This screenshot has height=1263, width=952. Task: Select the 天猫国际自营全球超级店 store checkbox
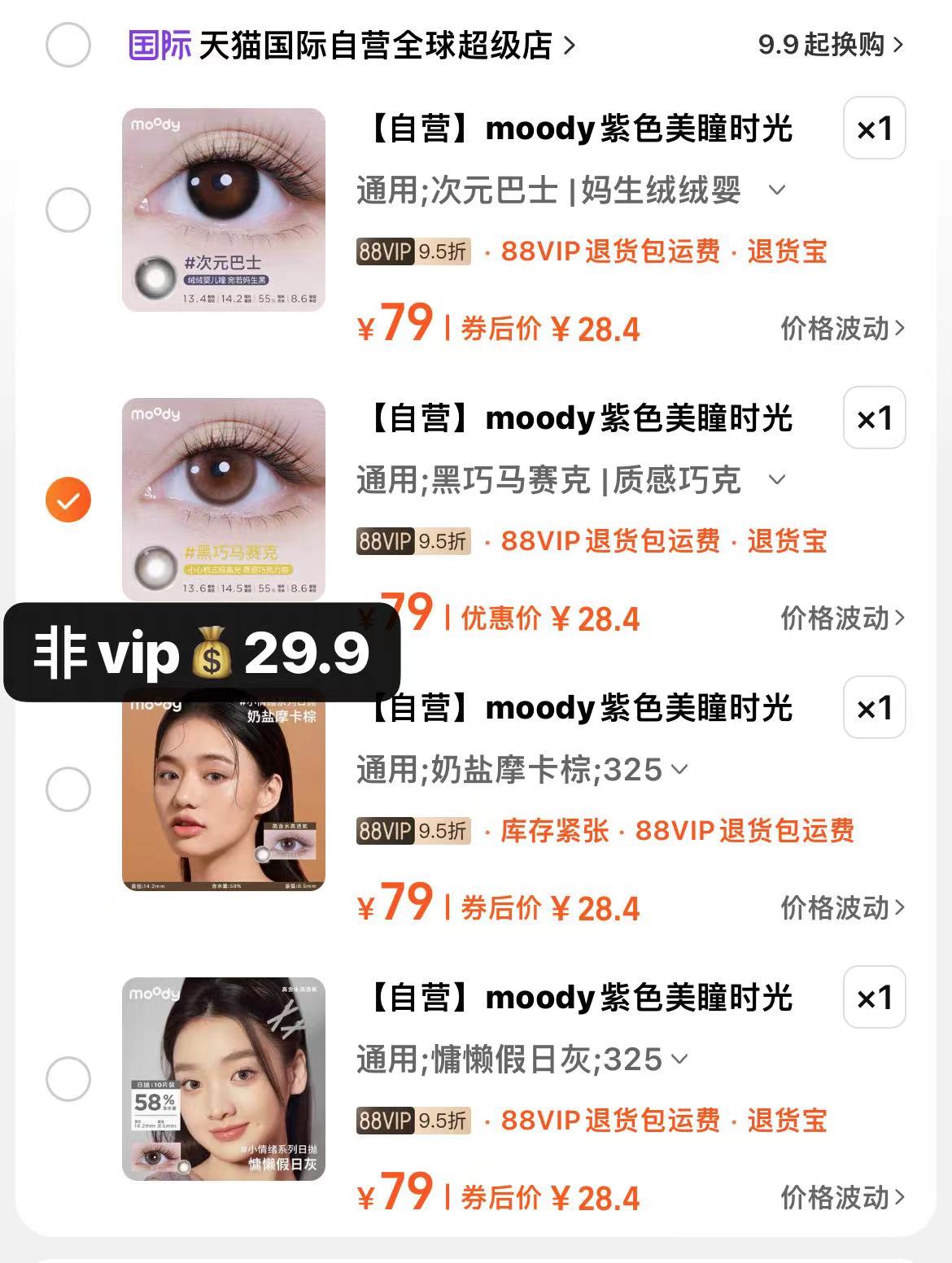click(x=68, y=45)
